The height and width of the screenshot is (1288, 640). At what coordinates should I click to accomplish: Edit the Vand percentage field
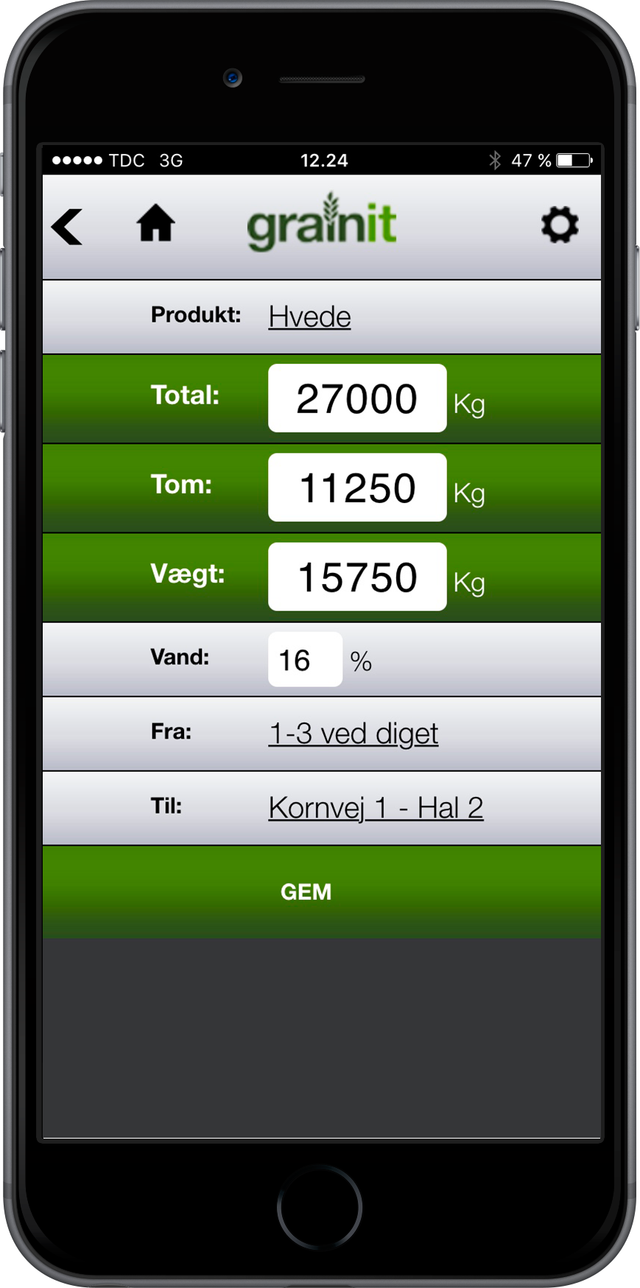click(304, 660)
